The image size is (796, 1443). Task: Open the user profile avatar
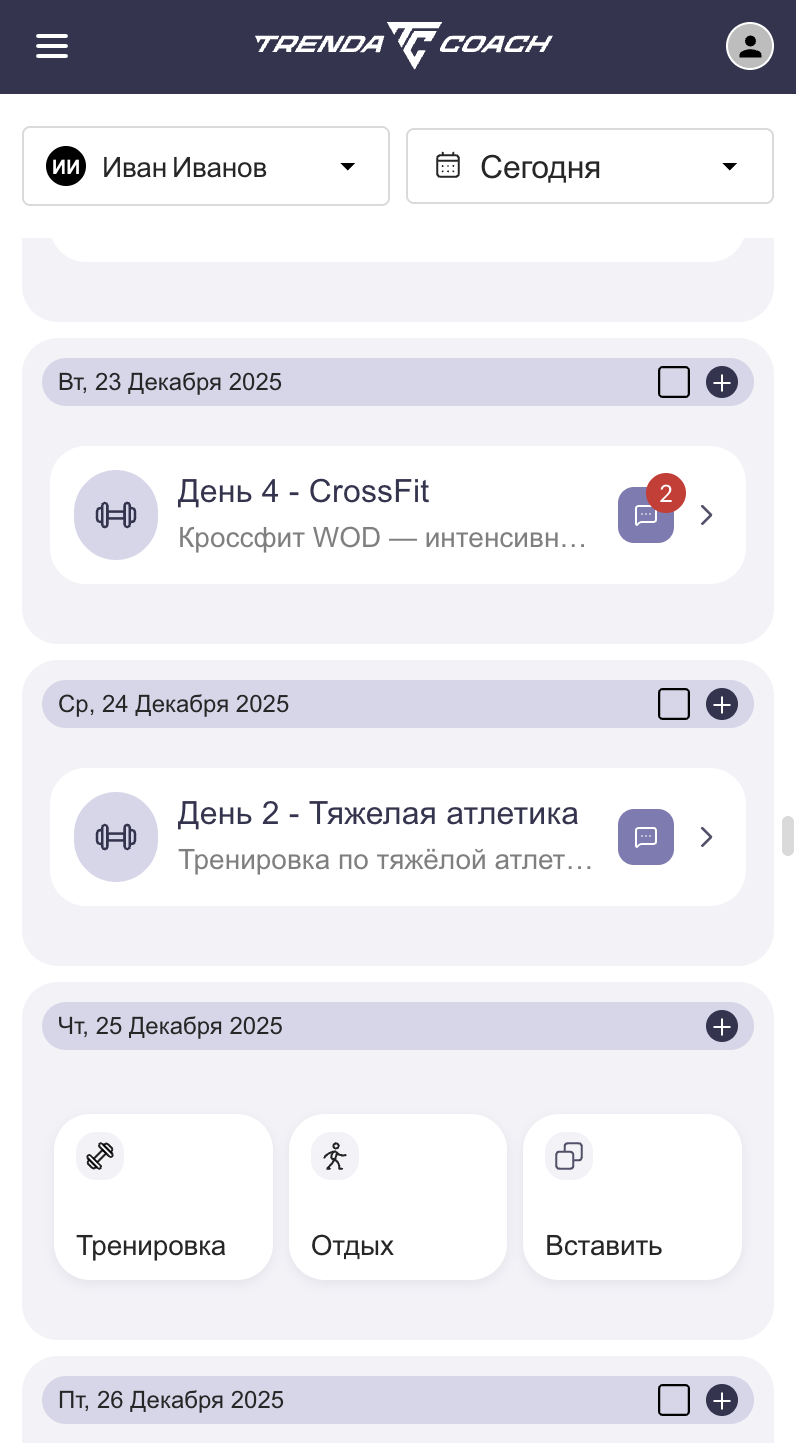750,46
